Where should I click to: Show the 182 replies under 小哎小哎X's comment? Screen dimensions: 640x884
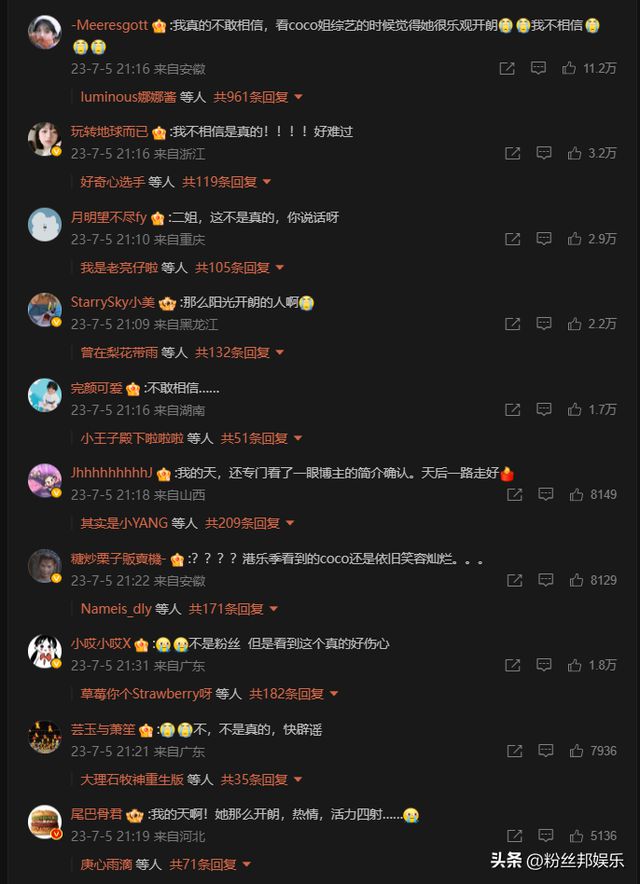[x=291, y=693]
